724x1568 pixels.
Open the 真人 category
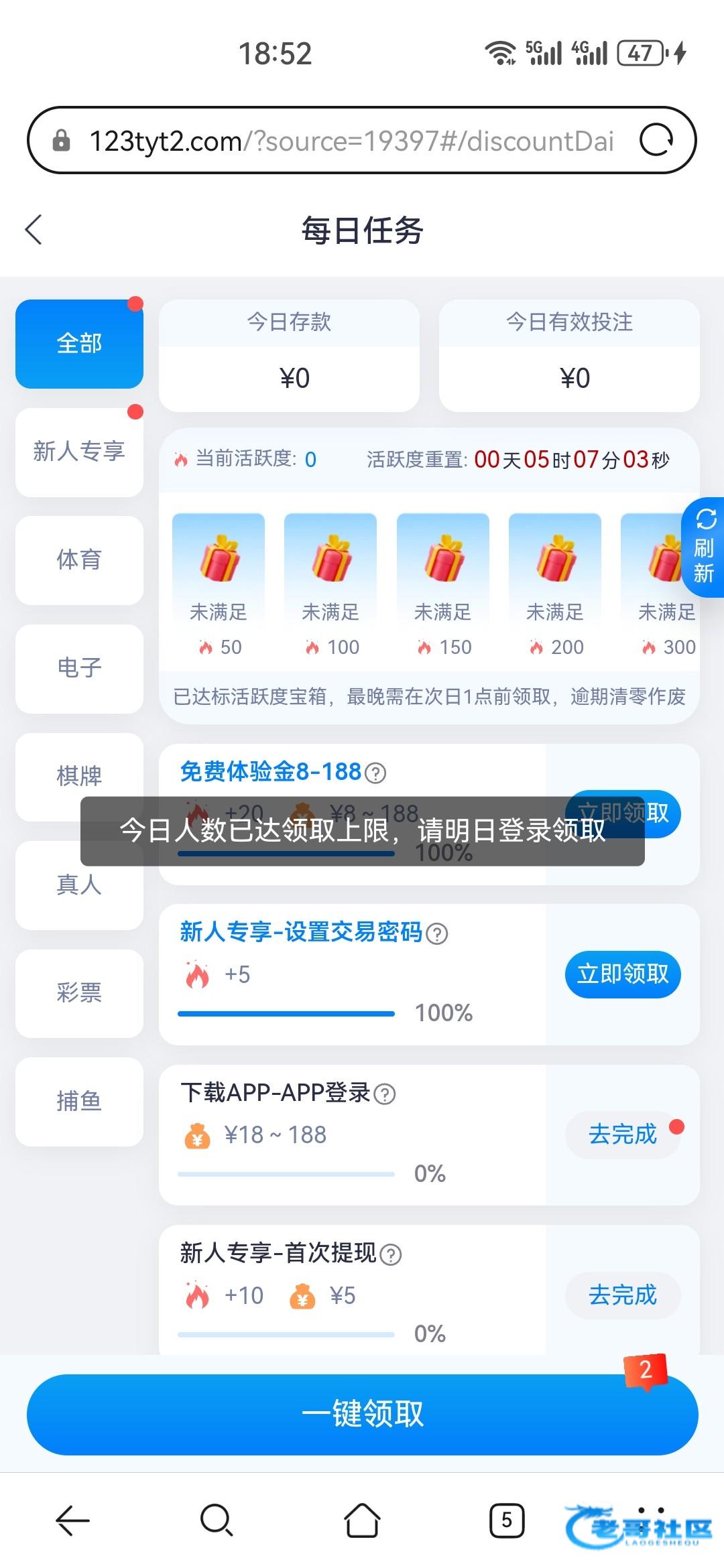79,885
